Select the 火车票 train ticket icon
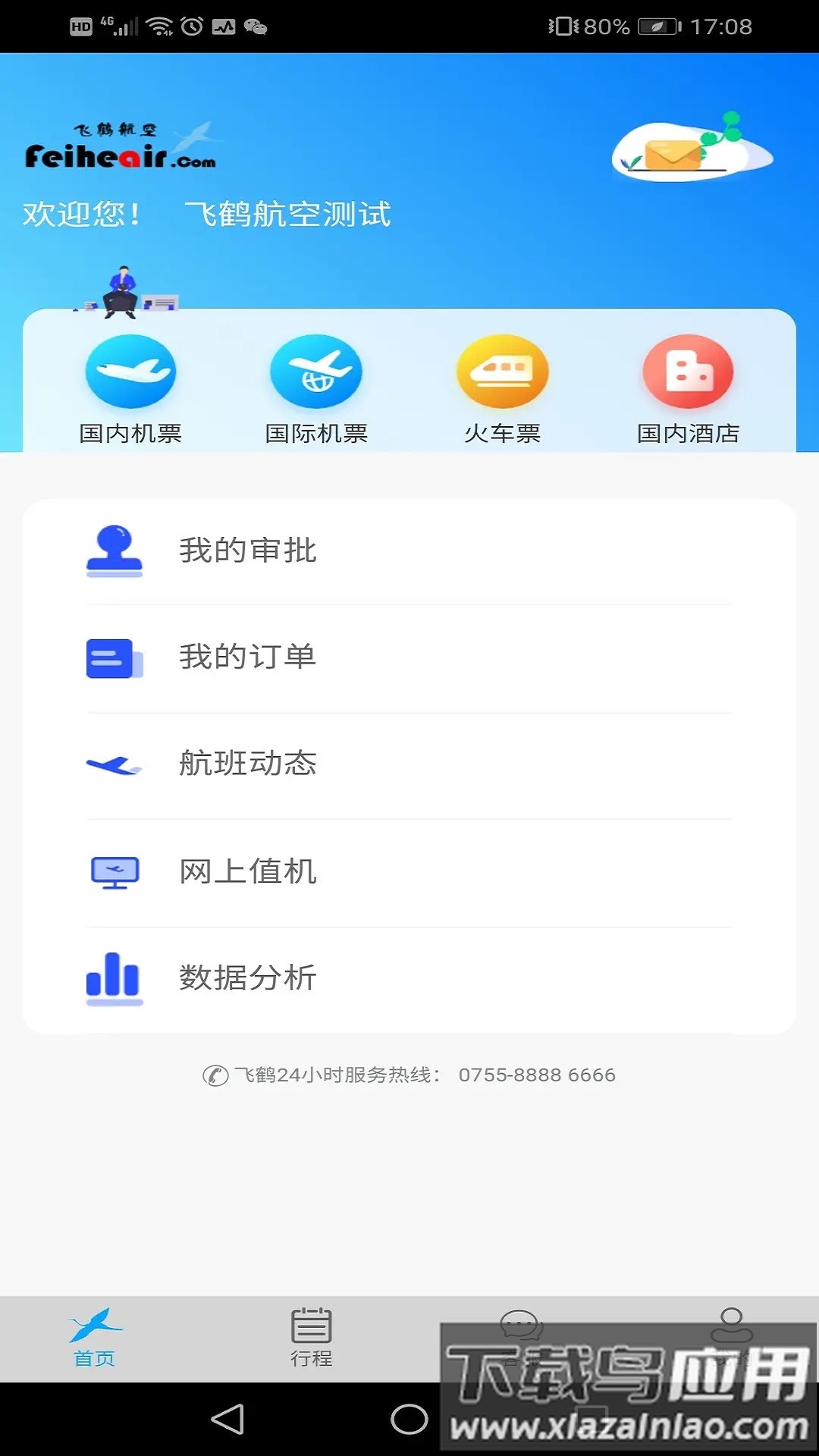 pyautogui.click(x=503, y=372)
